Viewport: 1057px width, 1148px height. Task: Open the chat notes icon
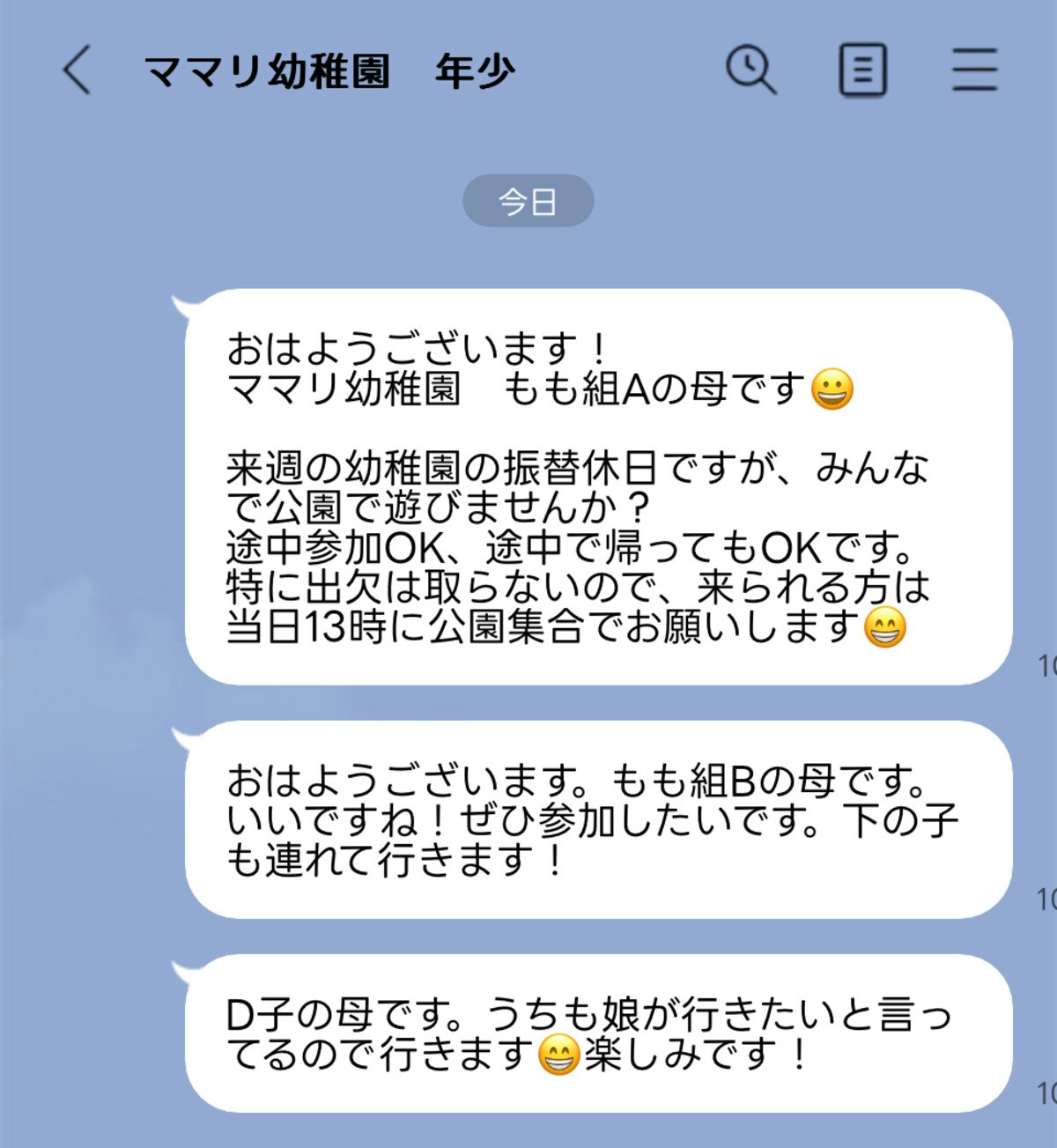coord(862,70)
